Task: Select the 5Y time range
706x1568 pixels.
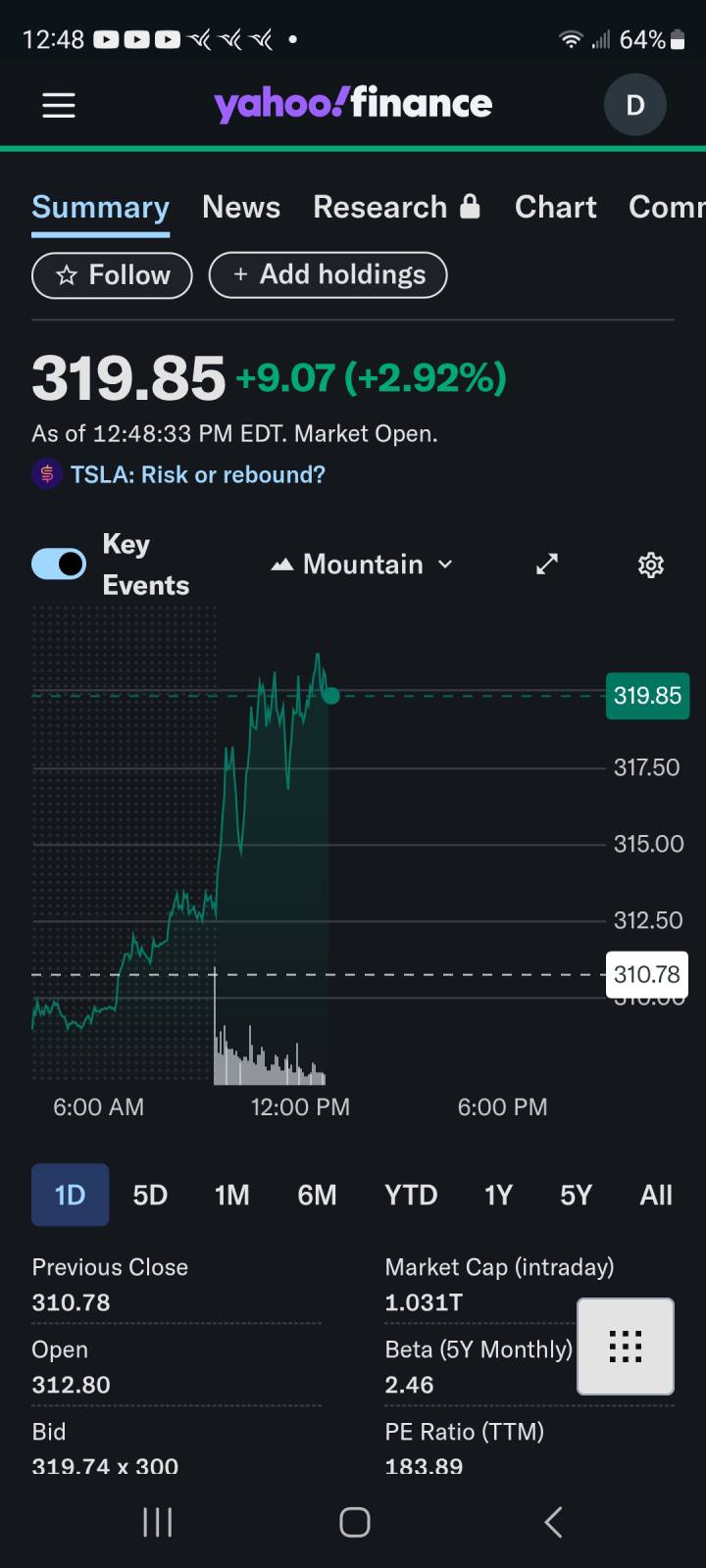Action: [x=576, y=1195]
